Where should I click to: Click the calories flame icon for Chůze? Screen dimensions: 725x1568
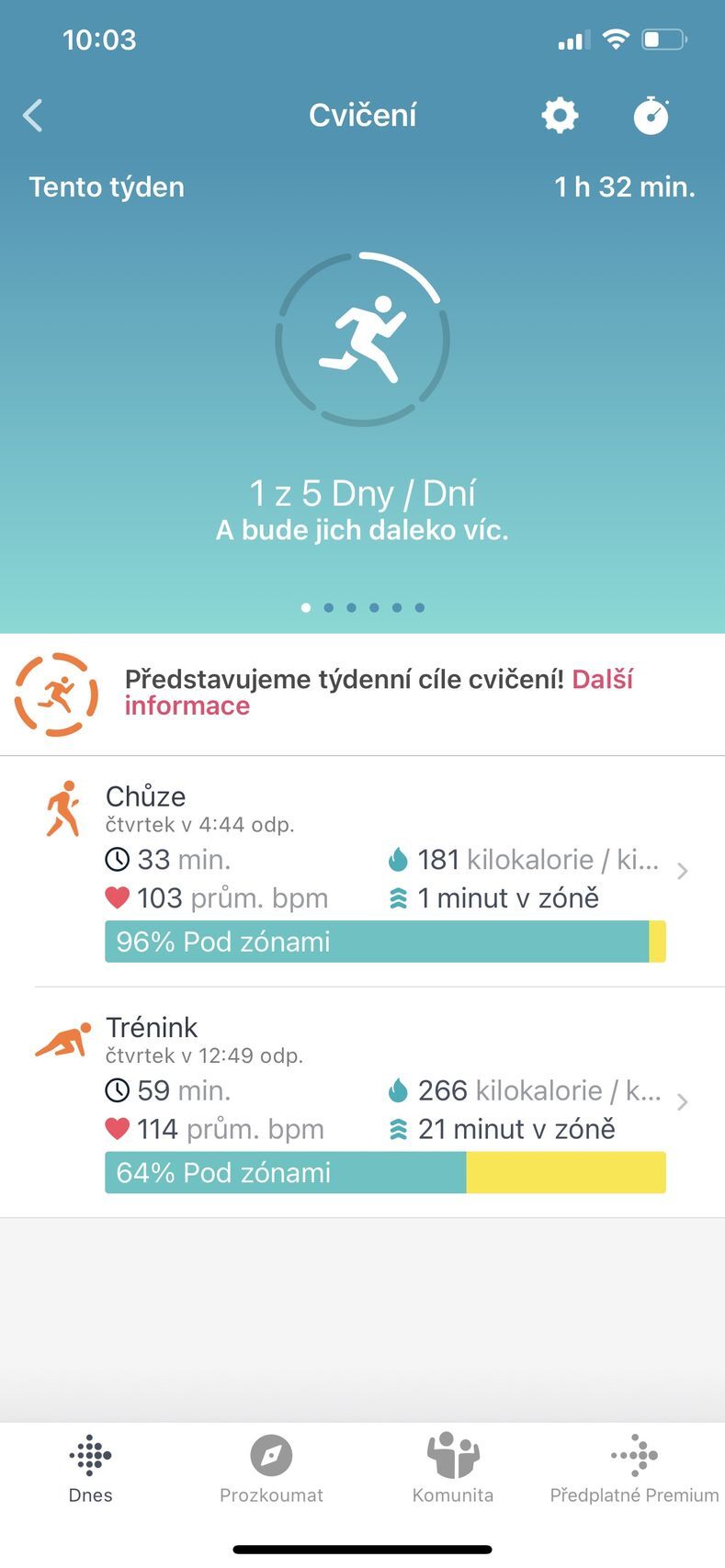point(398,859)
